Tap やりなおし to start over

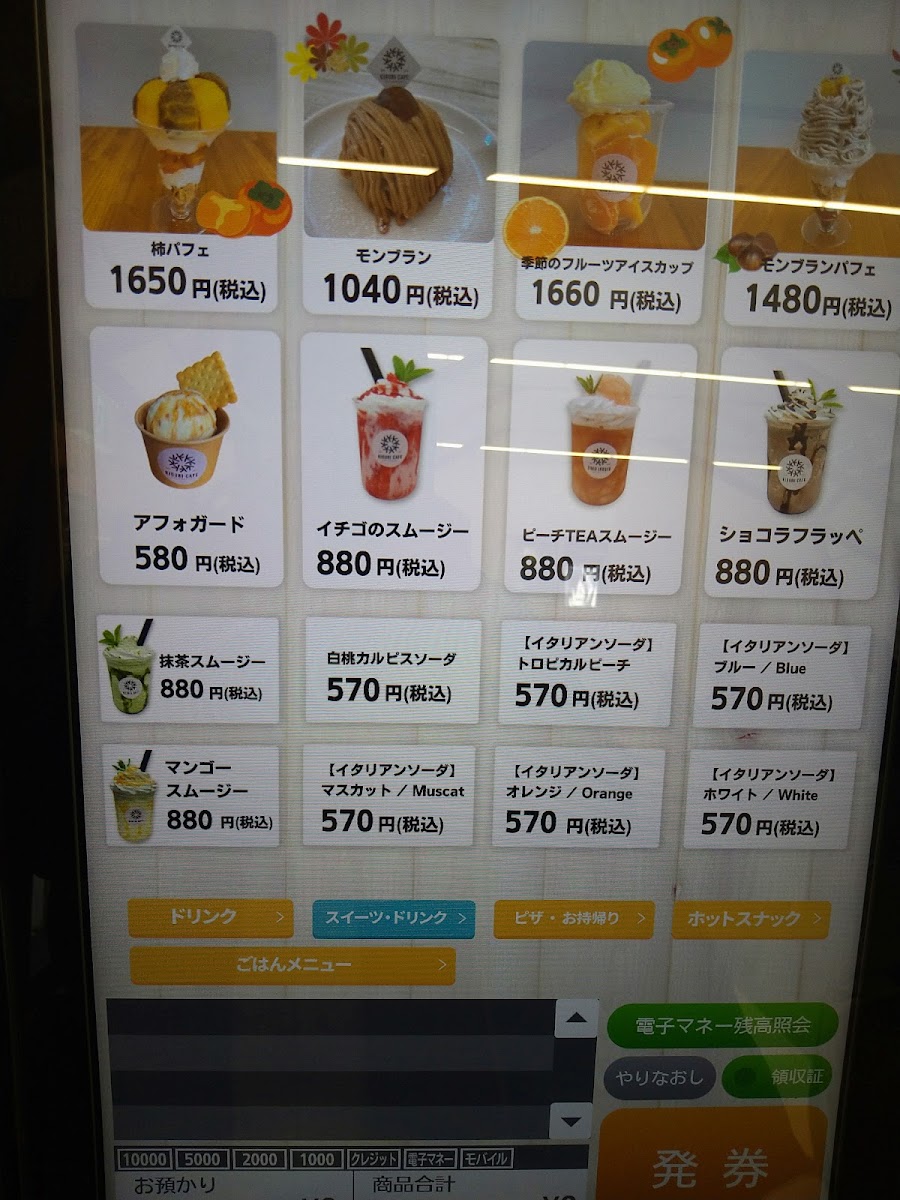pos(659,1077)
